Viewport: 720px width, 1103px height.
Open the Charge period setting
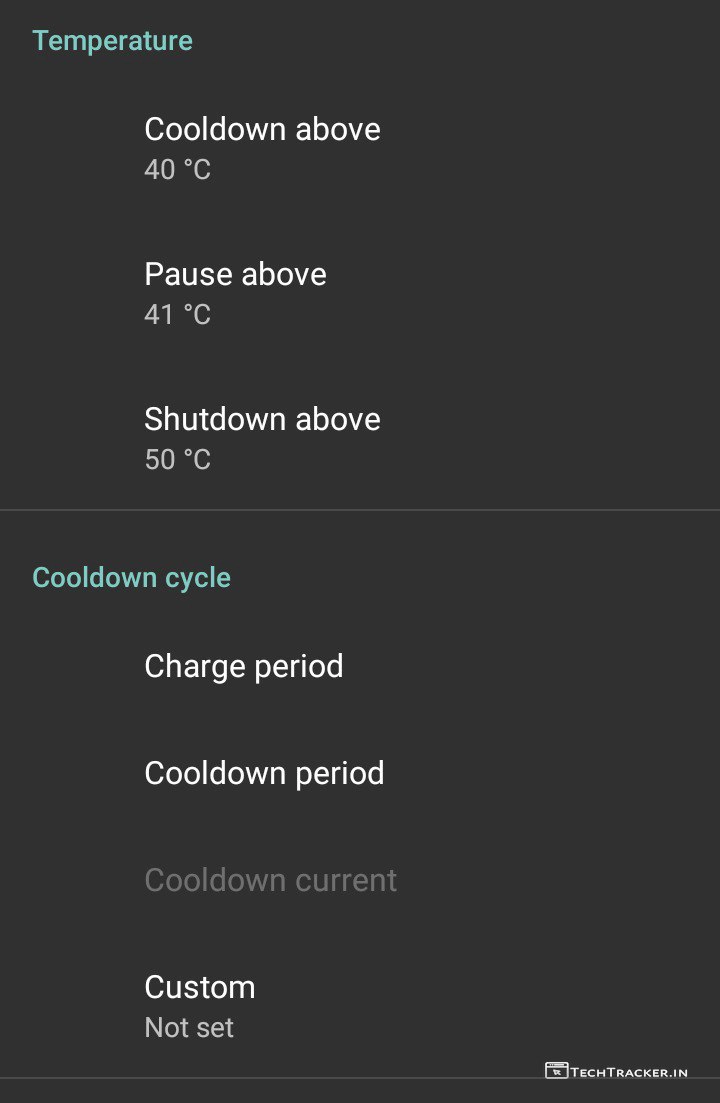click(244, 666)
